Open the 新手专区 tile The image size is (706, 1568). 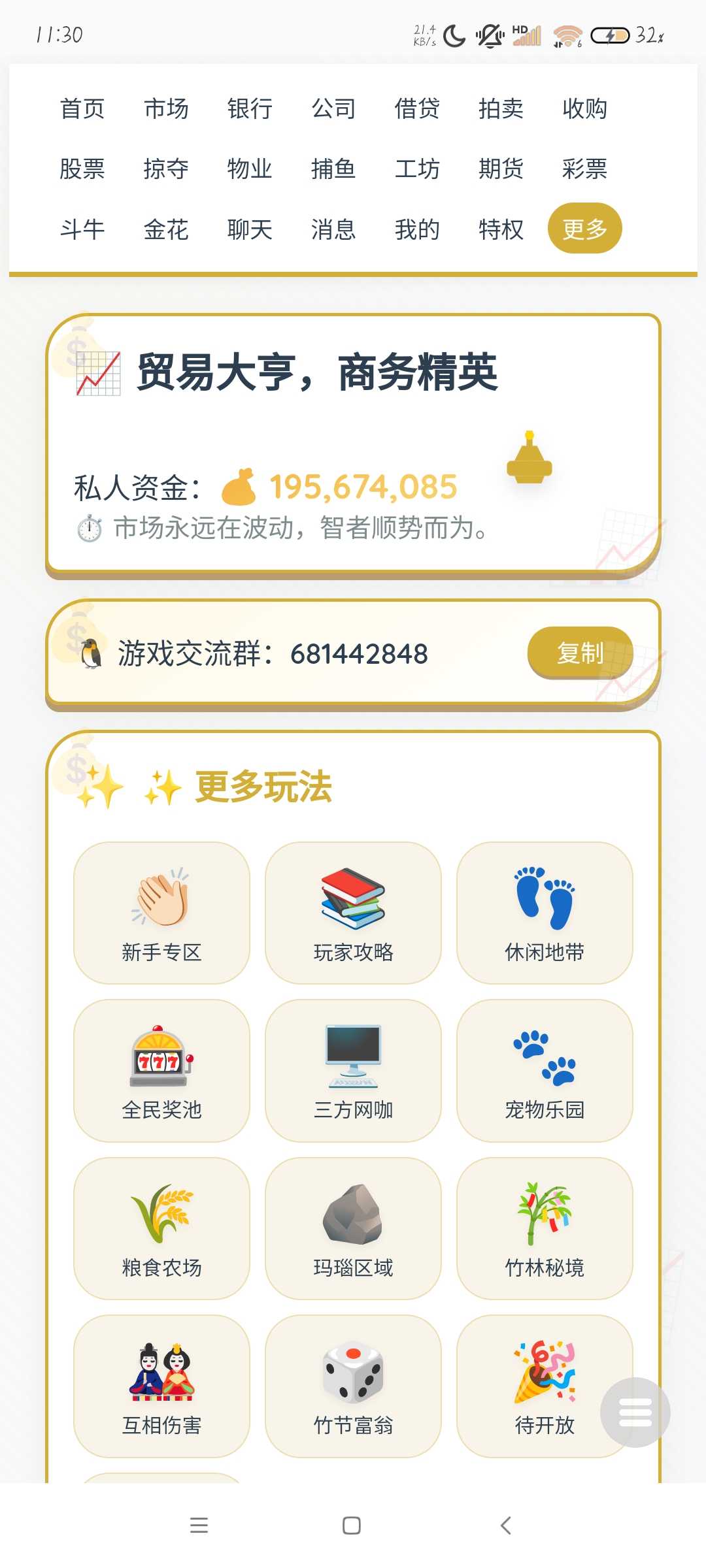tap(161, 913)
